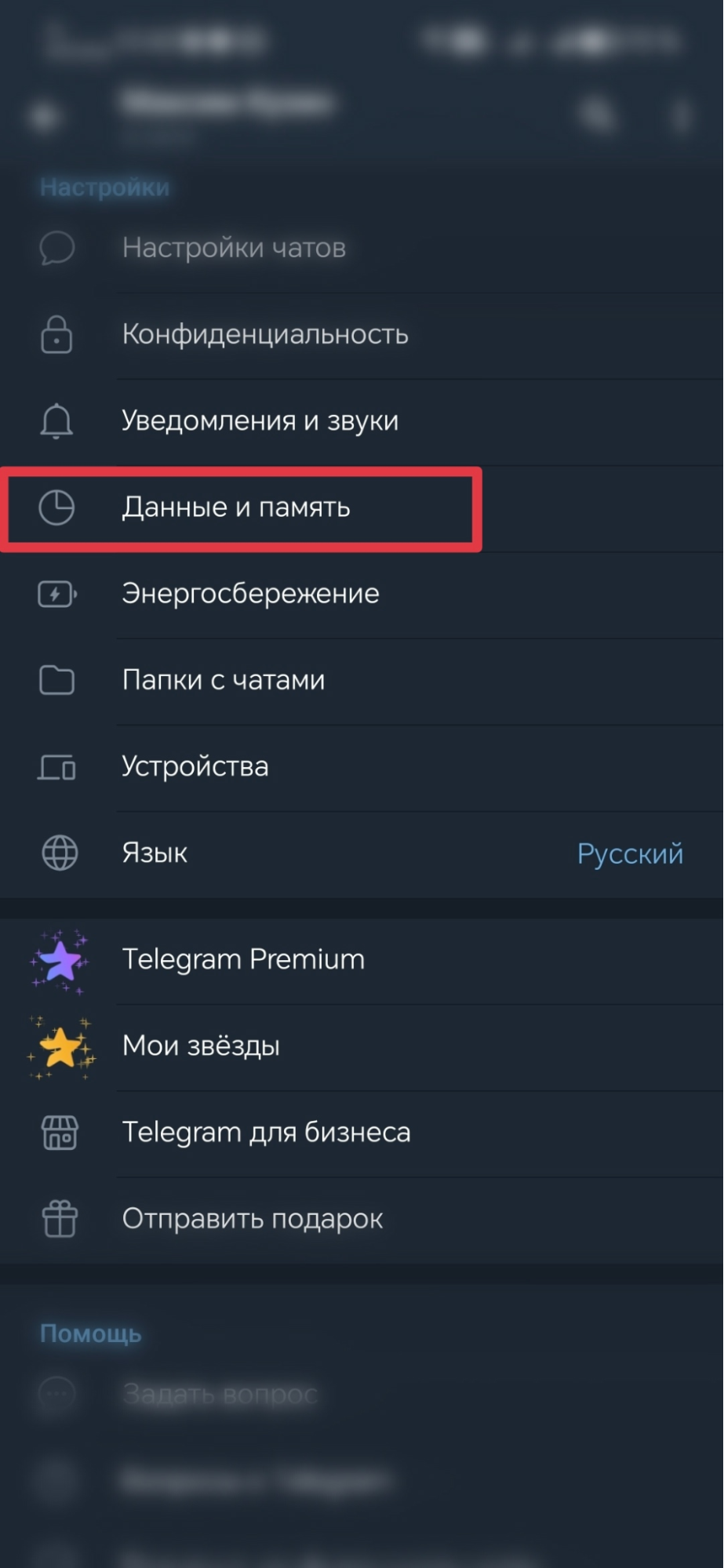Change Язык currently set to Русский

pyautogui.click(x=361, y=853)
